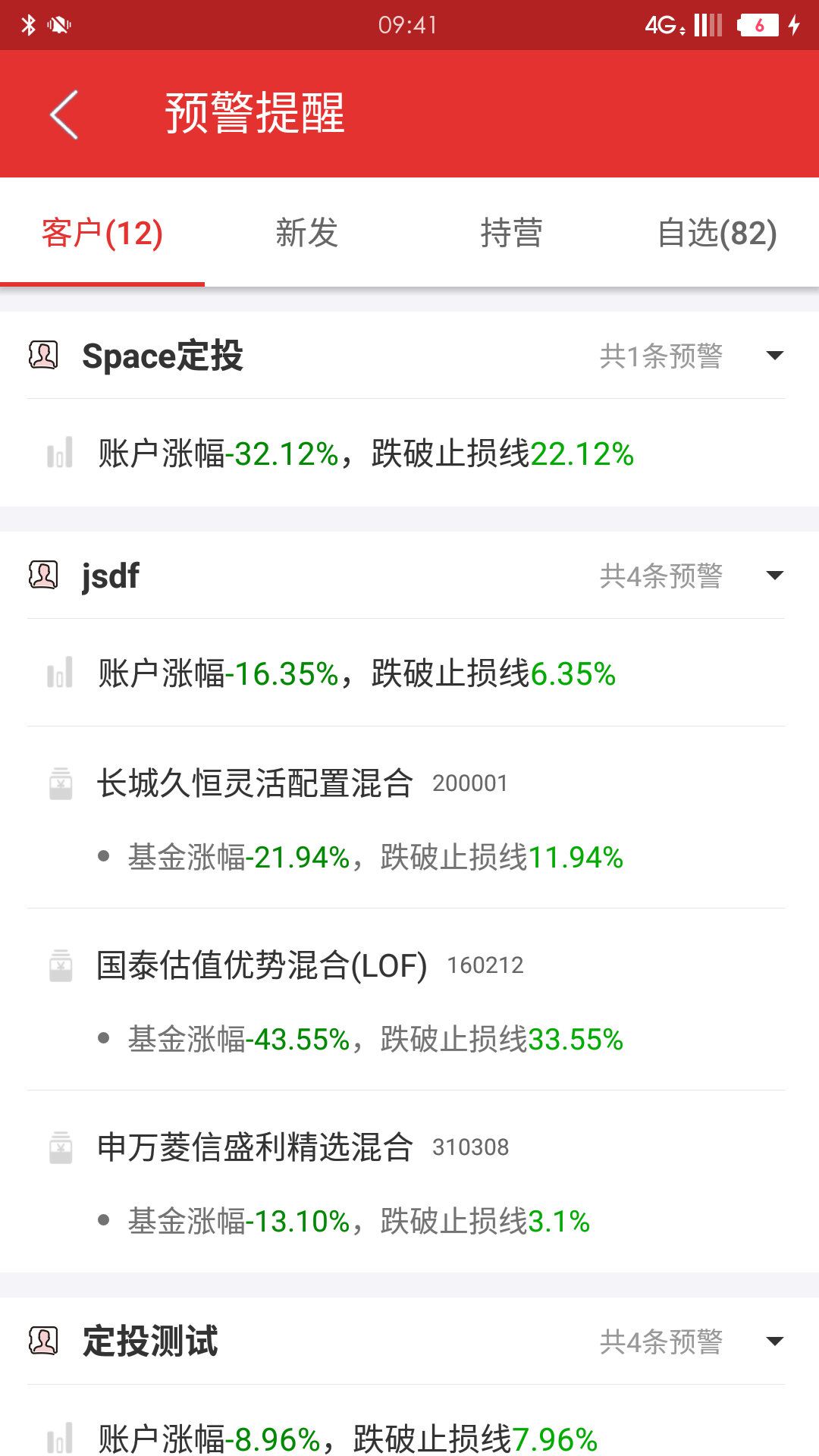
Task: Tap the 定投测试 customer avatar icon
Action: (44, 1341)
